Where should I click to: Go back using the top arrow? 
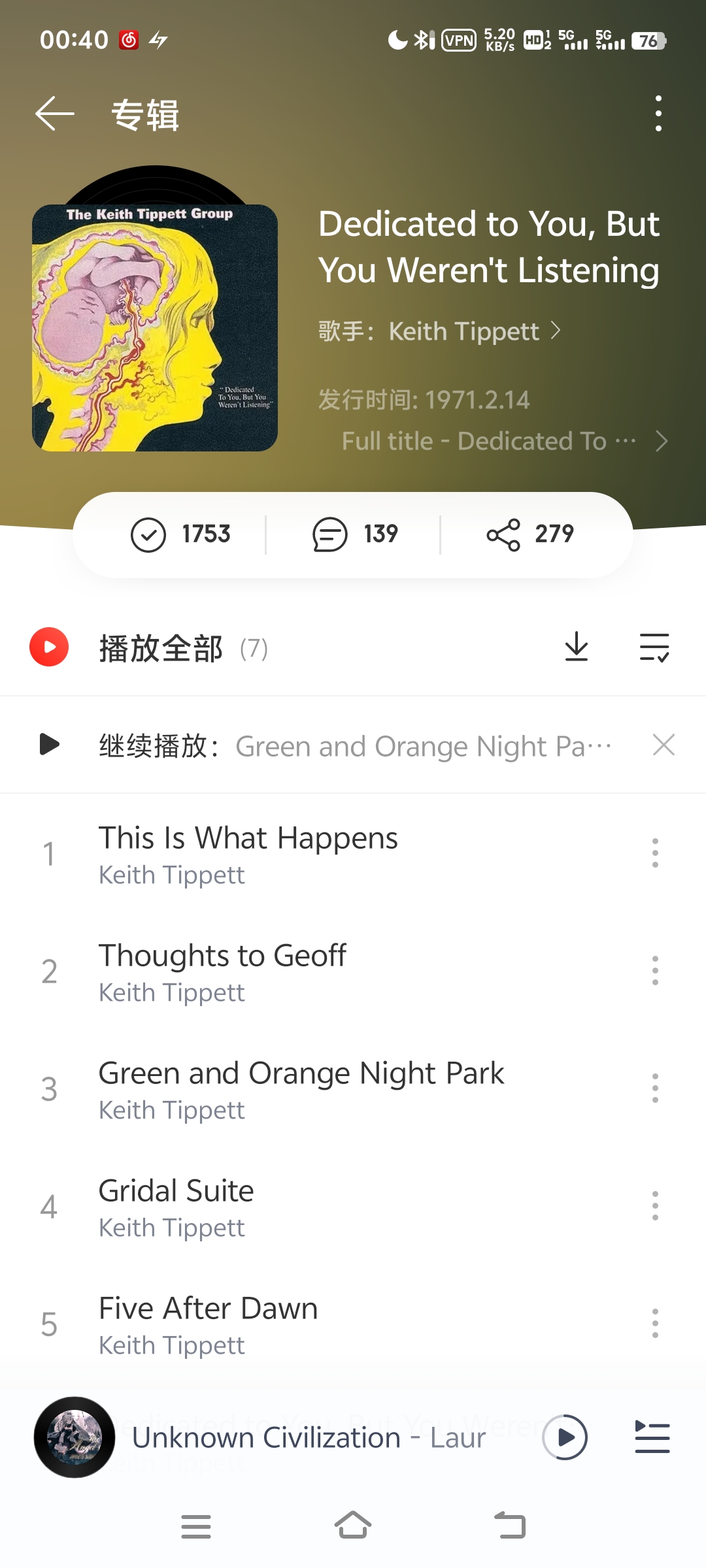coord(55,114)
